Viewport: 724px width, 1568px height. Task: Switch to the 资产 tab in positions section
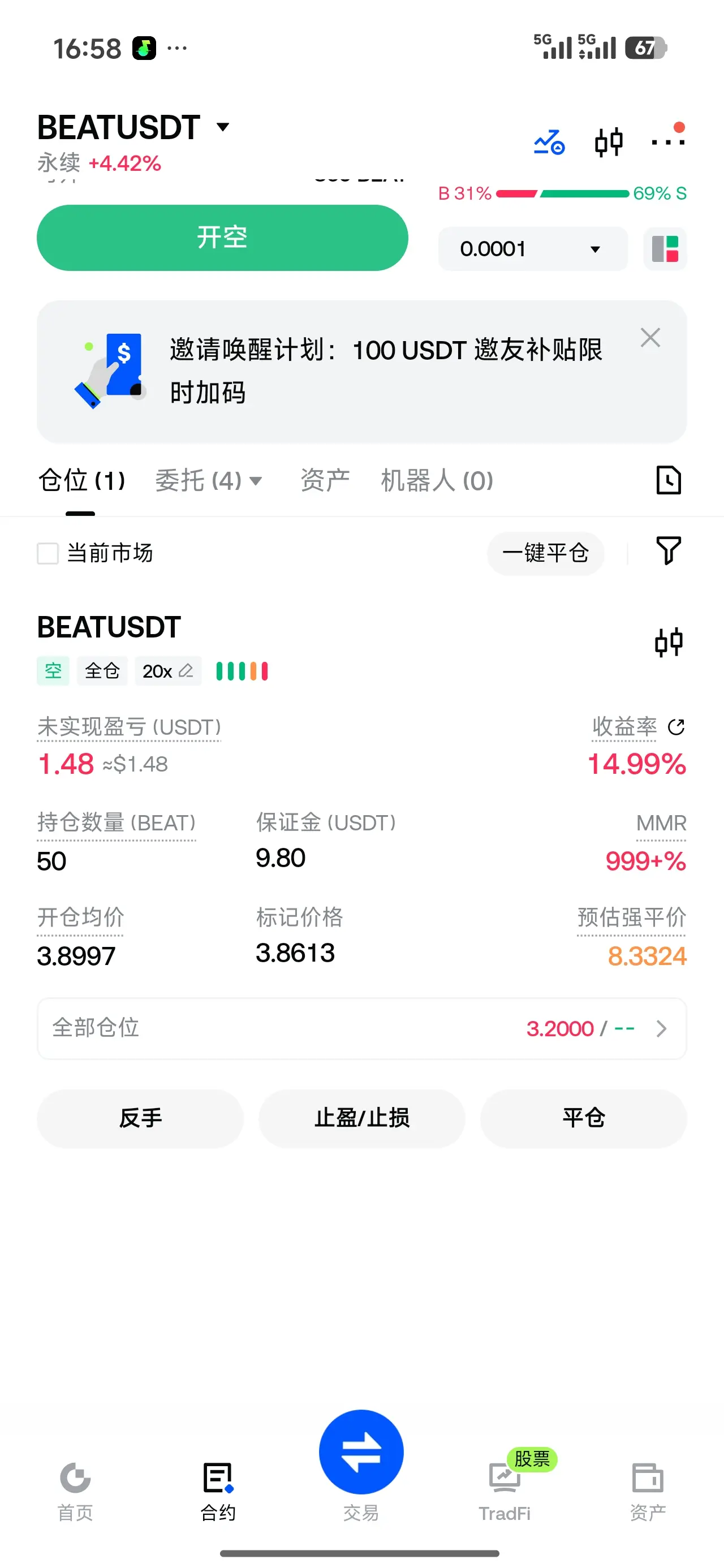click(325, 481)
